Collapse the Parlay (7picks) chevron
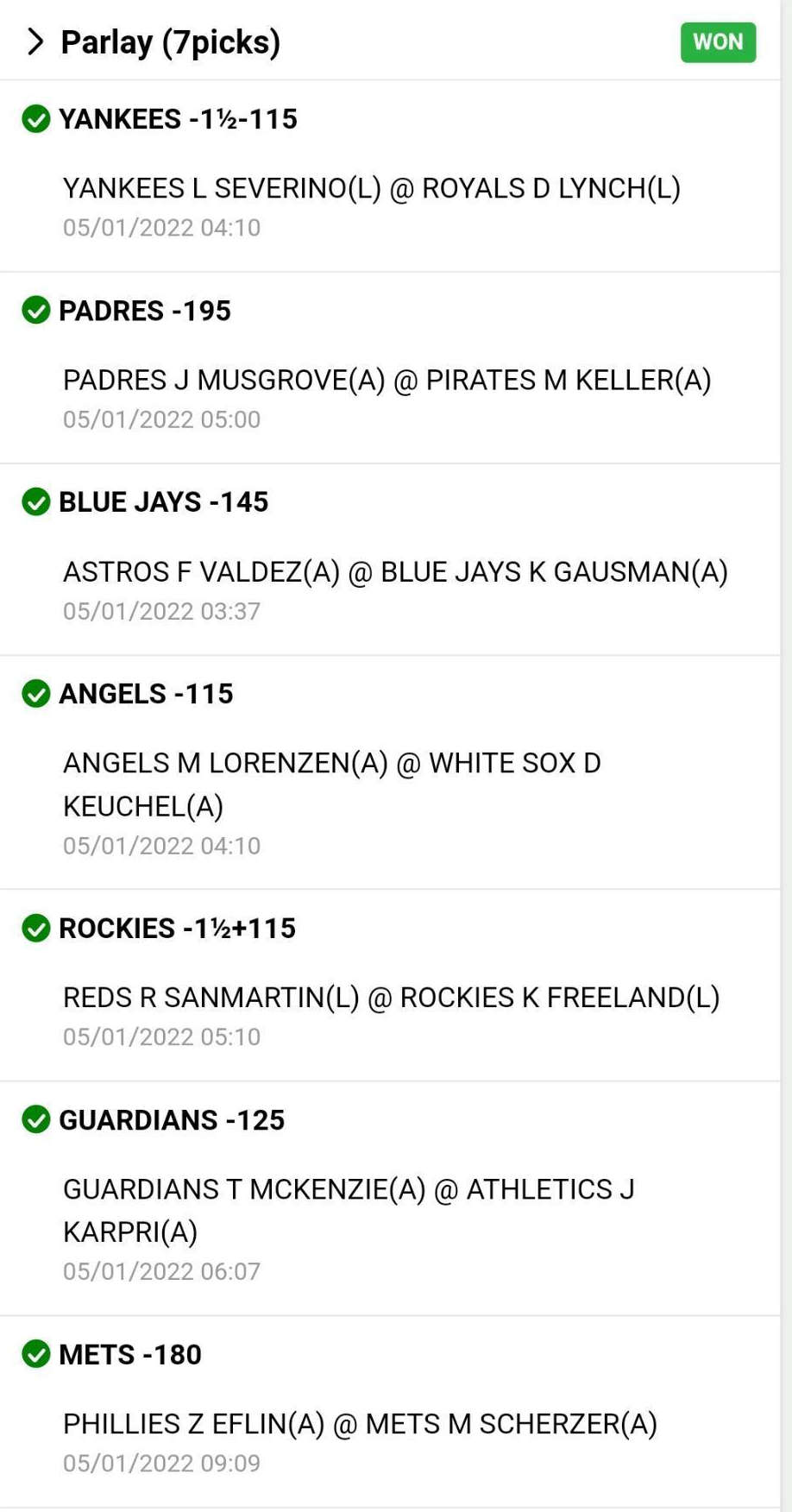The image size is (792, 1512). (35, 41)
